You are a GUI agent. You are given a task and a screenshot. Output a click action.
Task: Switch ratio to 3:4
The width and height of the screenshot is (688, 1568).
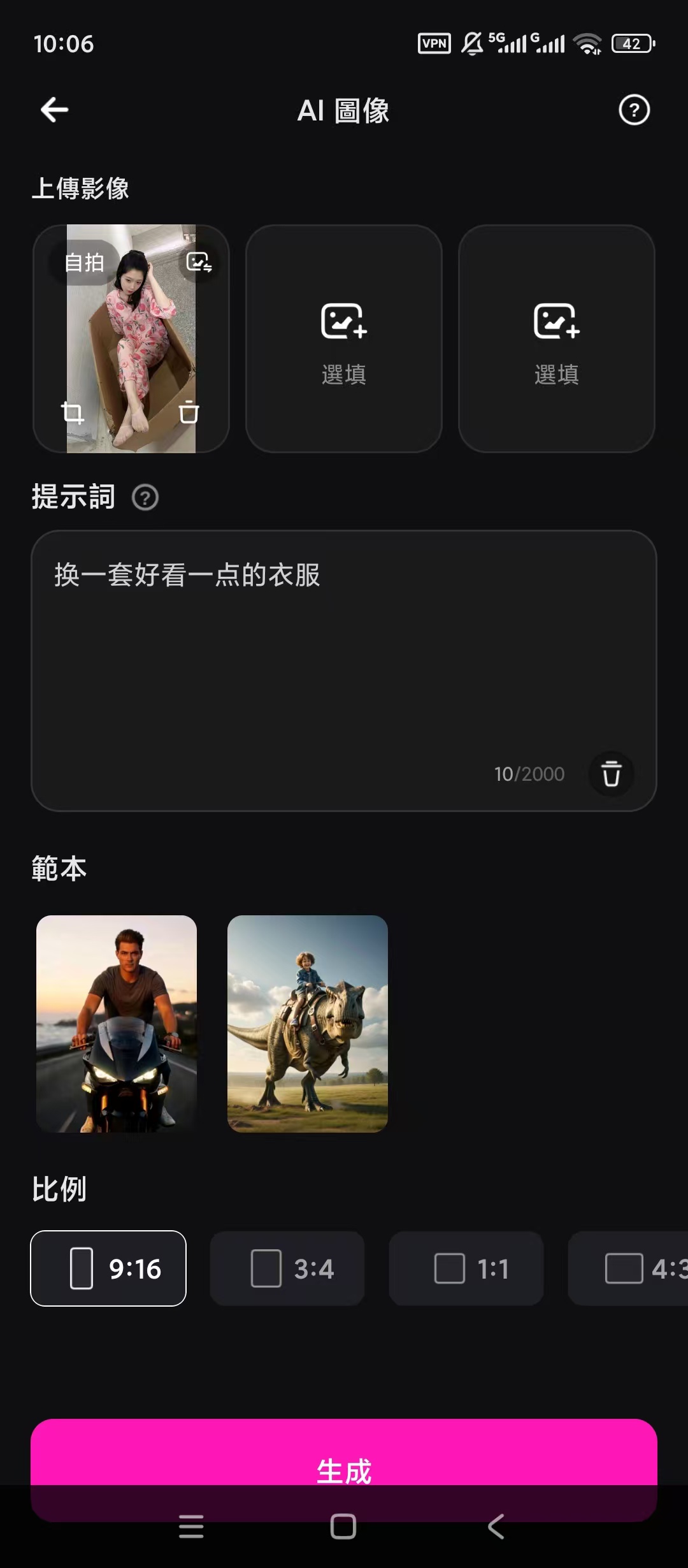287,1268
